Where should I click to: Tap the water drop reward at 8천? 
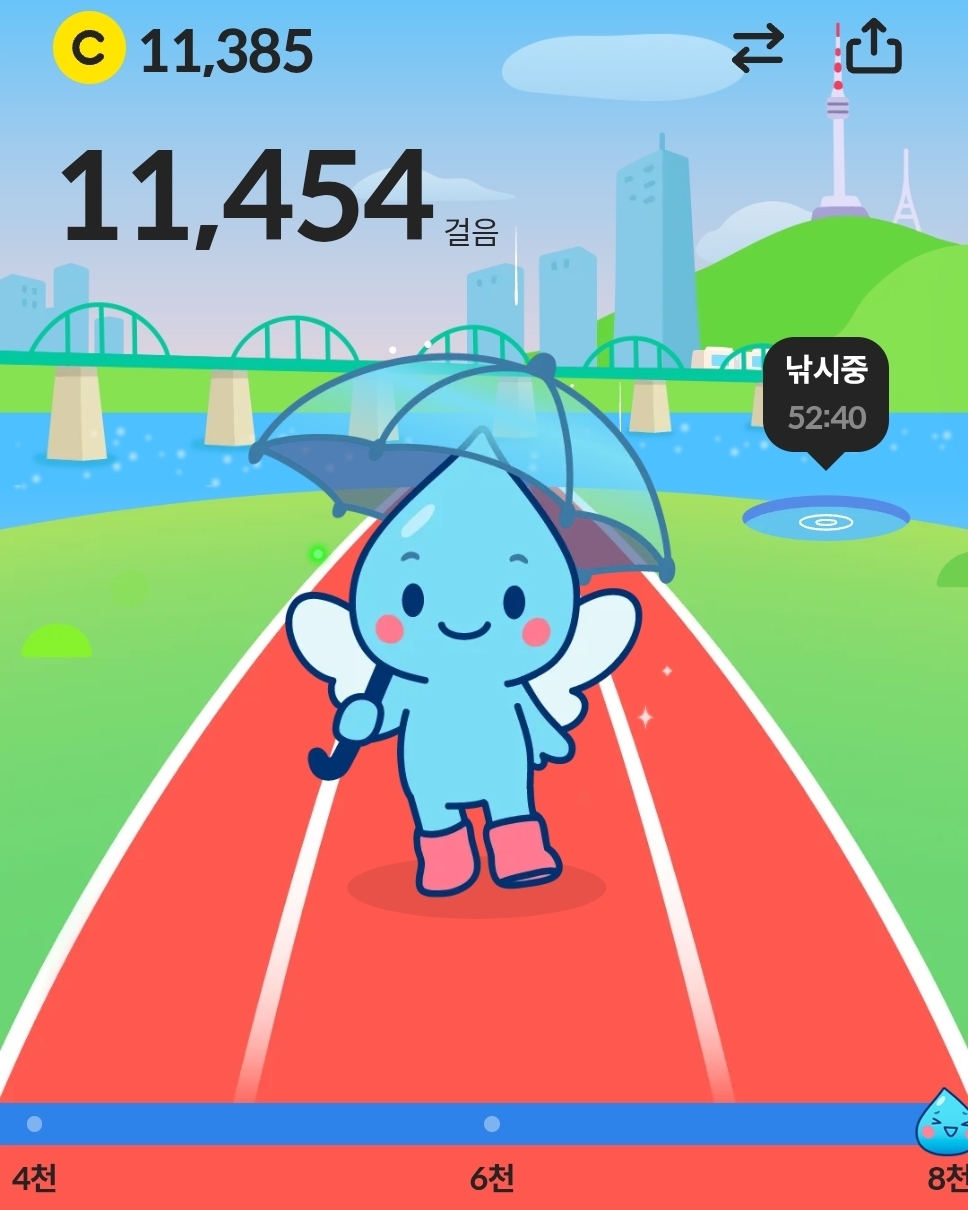pos(944,1120)
